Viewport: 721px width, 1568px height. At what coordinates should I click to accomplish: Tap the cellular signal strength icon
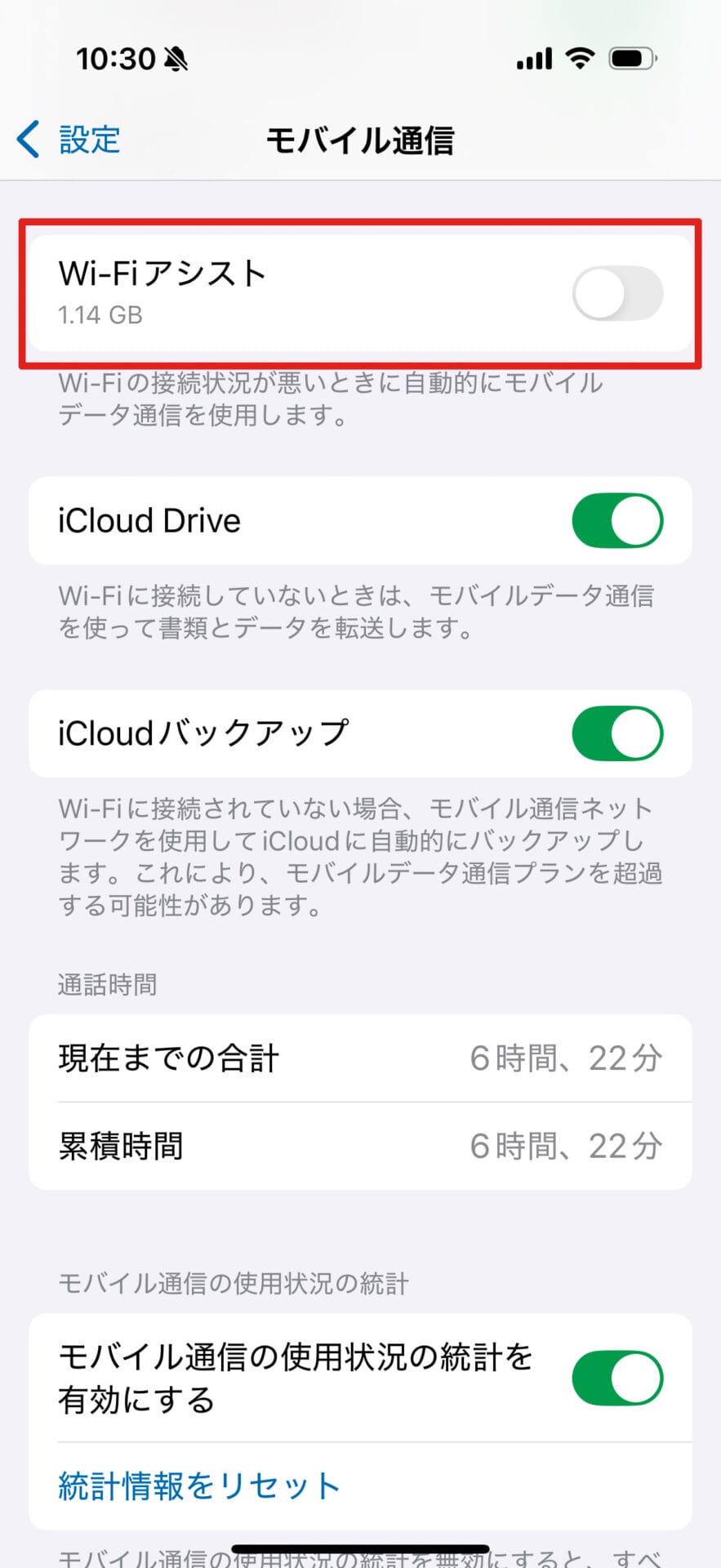(x=532, y=57)
